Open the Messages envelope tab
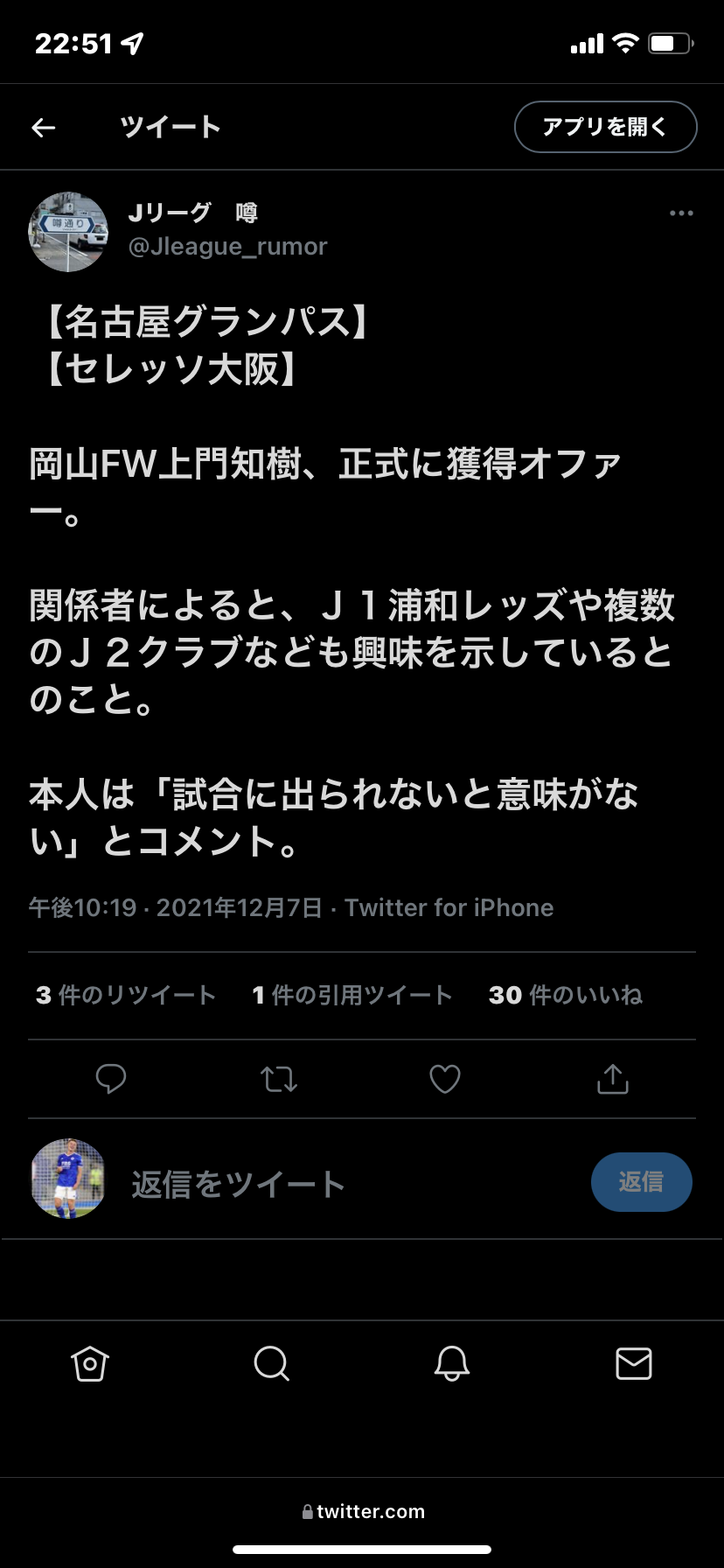Image resolution: width=724 pixels, height=1568 pixels. coord(634,1363)
